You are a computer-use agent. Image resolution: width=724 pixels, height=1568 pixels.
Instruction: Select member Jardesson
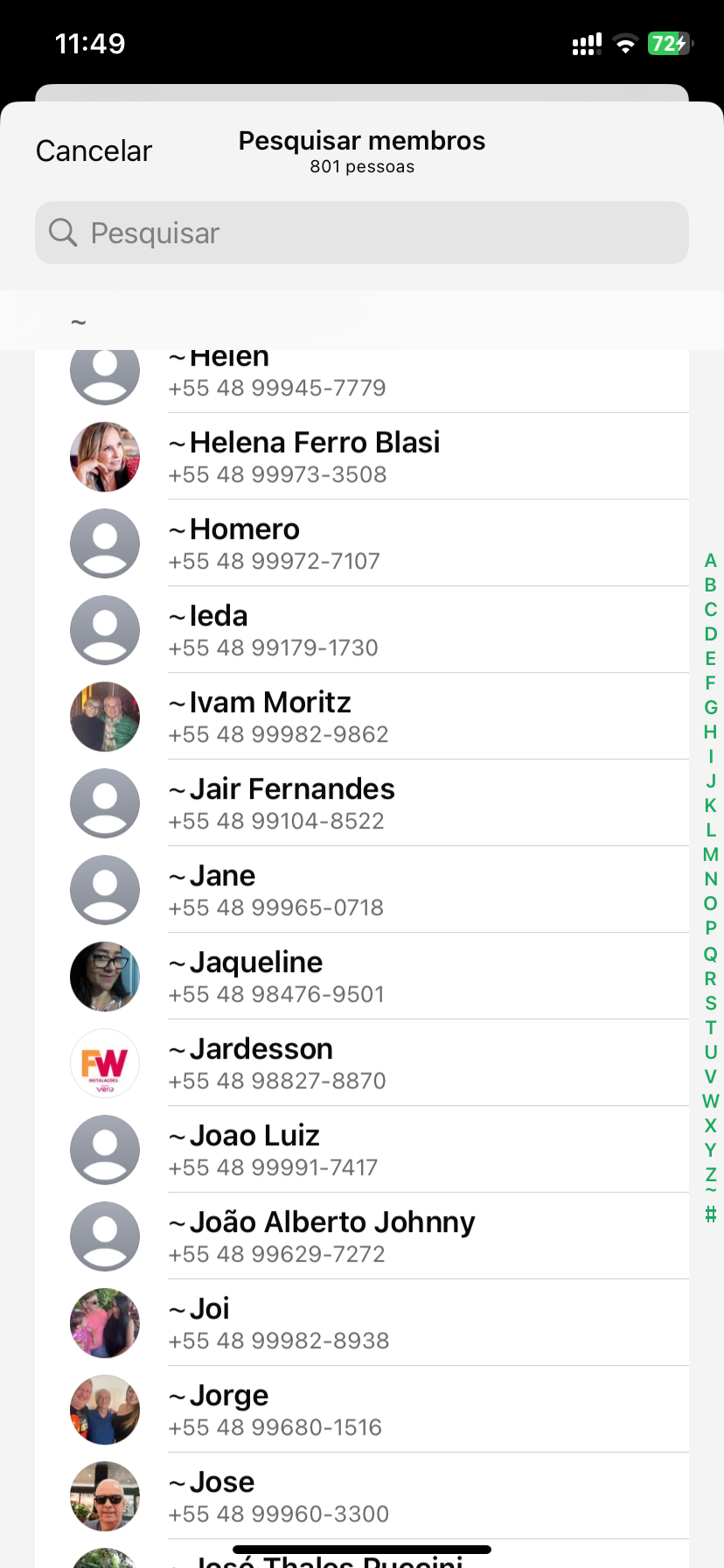[362, 1063]
